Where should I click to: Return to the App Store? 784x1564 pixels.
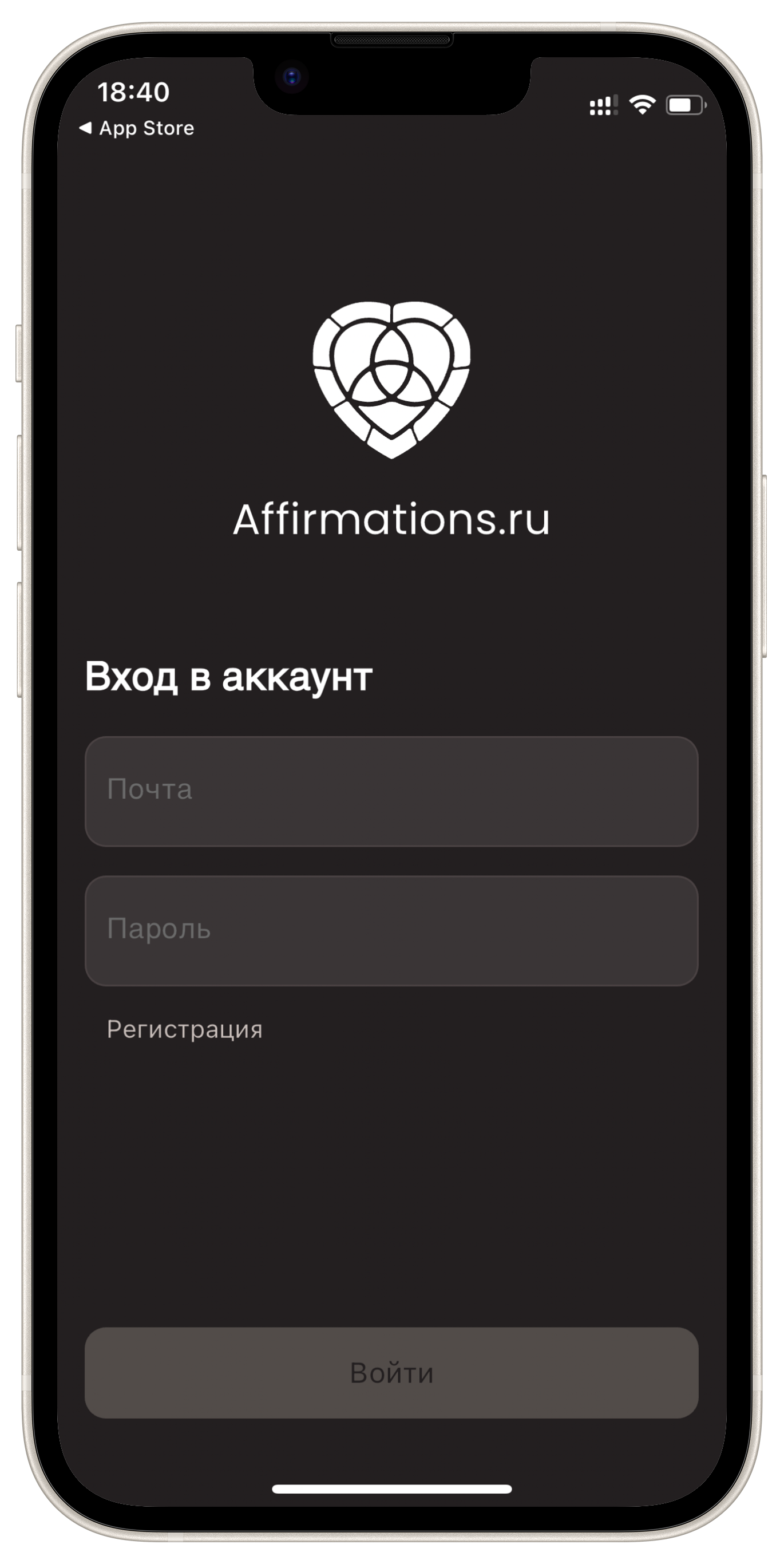(137, 128)
